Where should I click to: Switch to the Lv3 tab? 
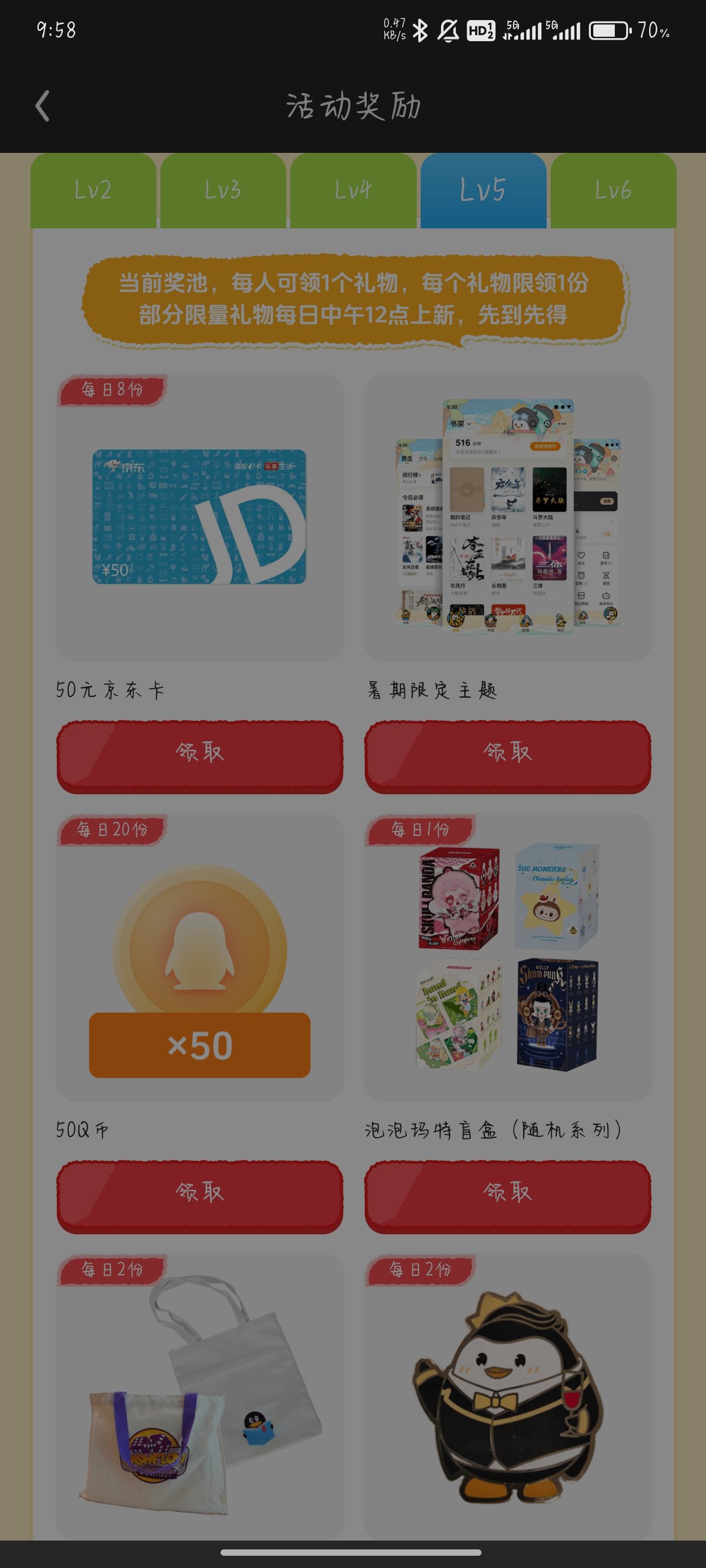coord(223,191)
